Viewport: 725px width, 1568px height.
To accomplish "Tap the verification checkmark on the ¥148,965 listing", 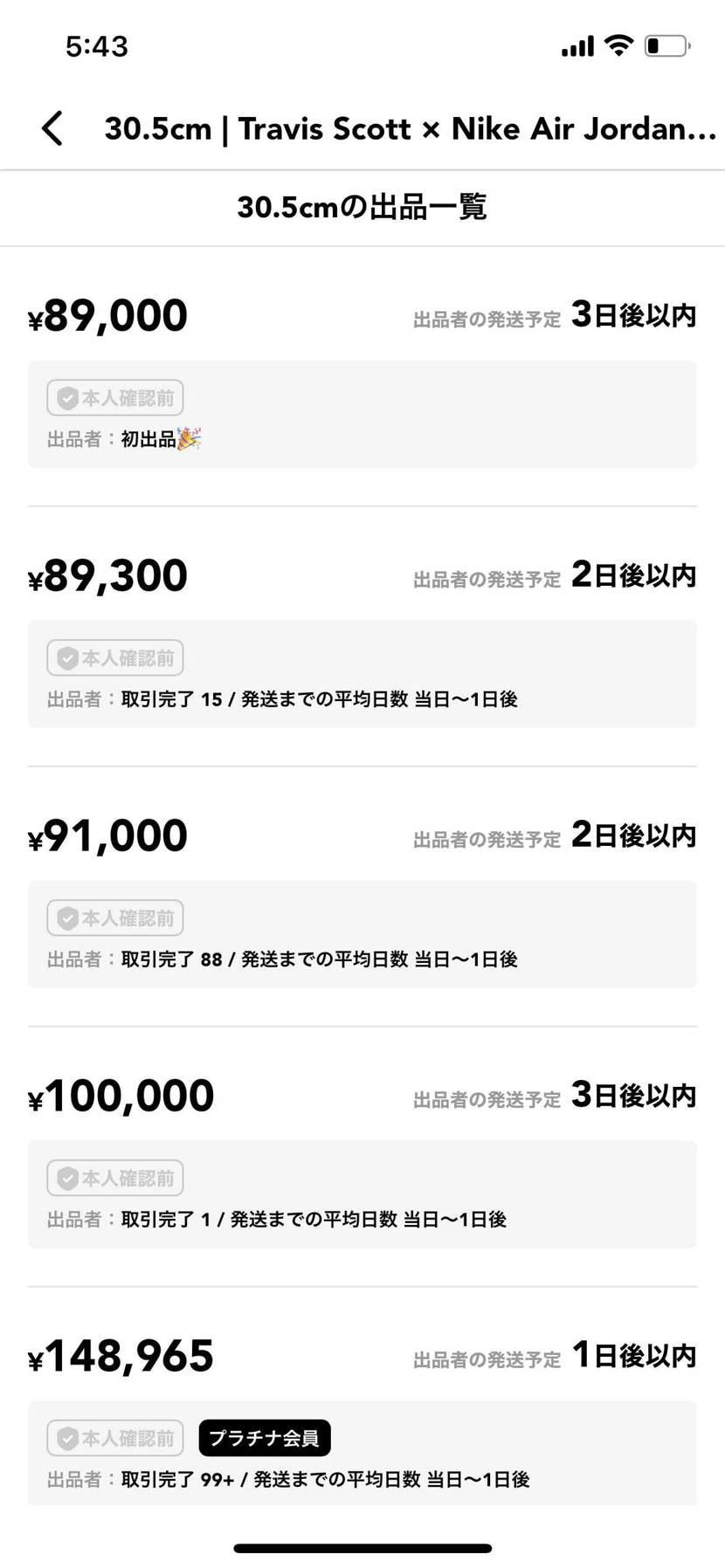I will (x=68, y=1438).
